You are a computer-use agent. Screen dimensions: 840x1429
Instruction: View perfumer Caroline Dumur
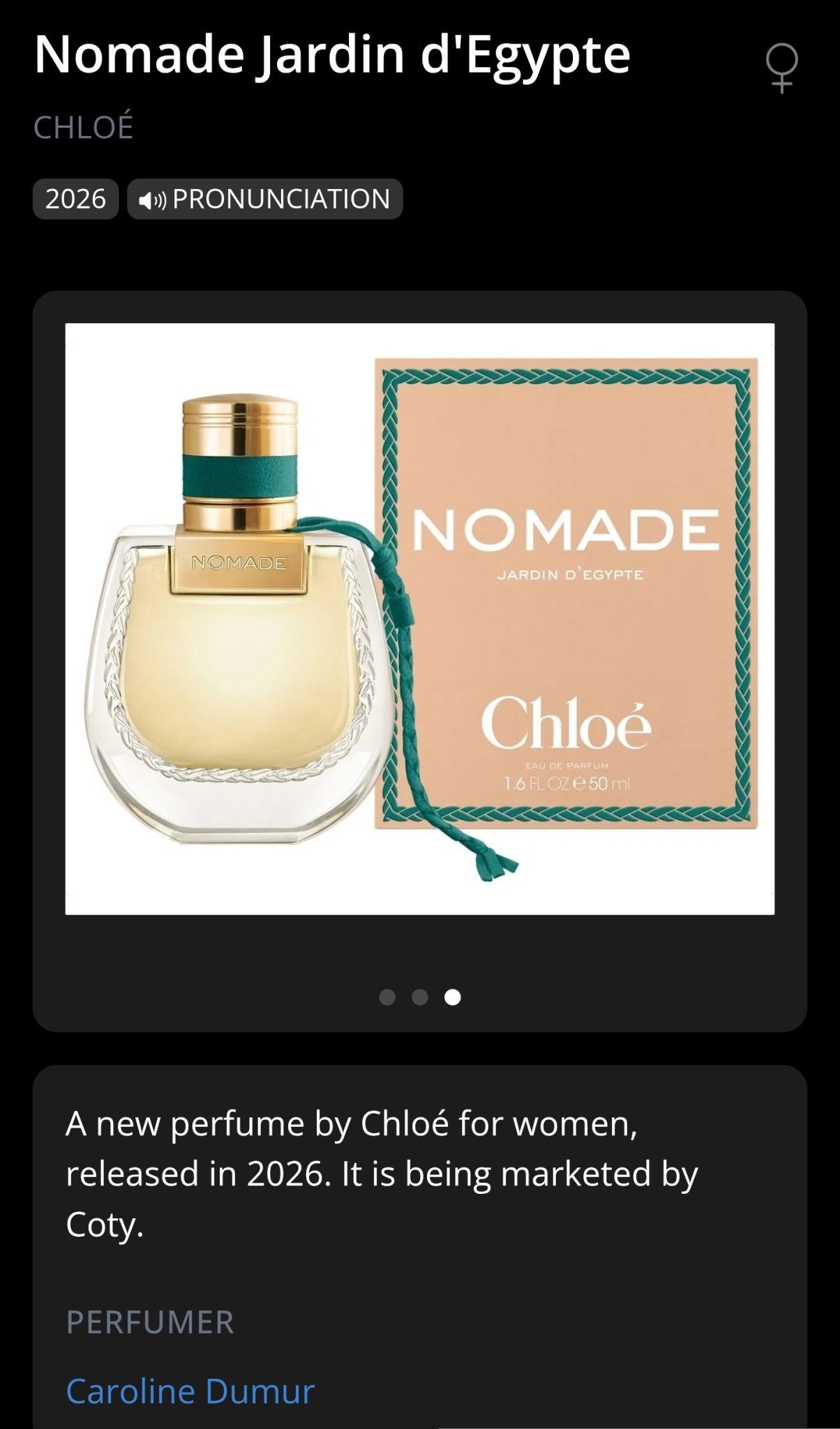click(190, 1391)
